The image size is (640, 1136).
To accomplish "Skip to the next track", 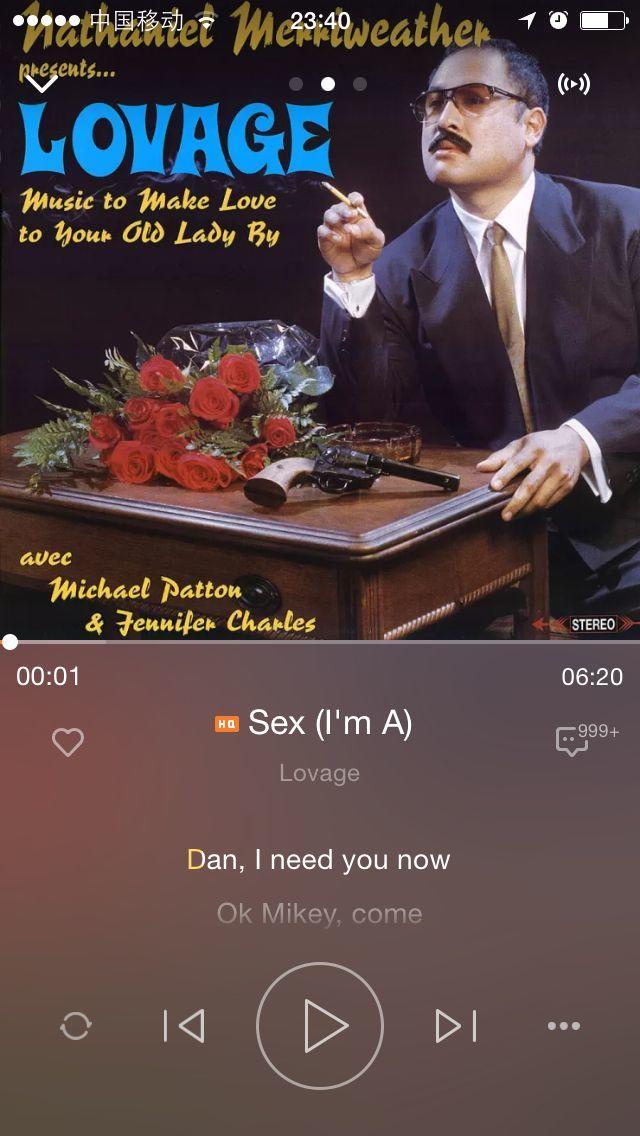I will coord(455,1026).
